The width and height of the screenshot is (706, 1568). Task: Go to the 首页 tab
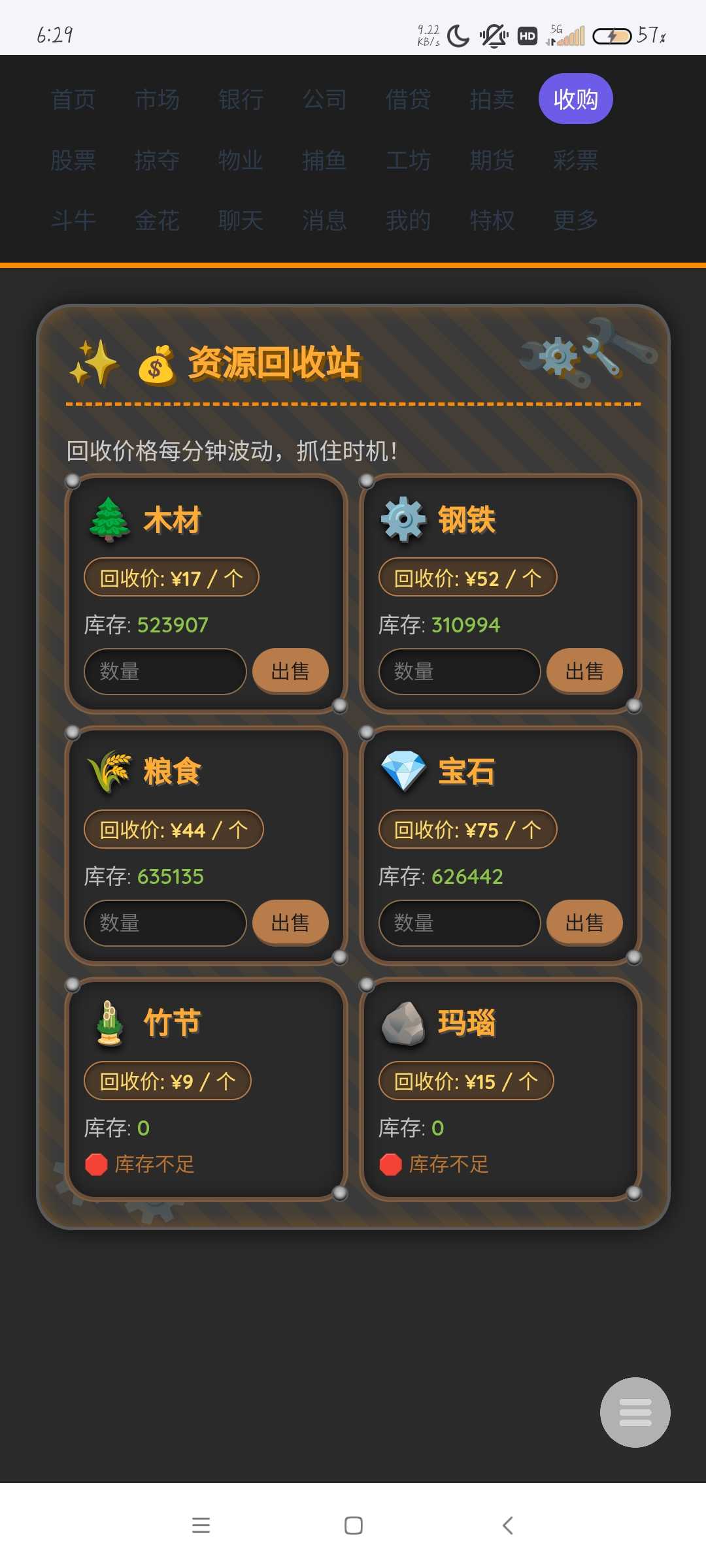coord(73,99)
